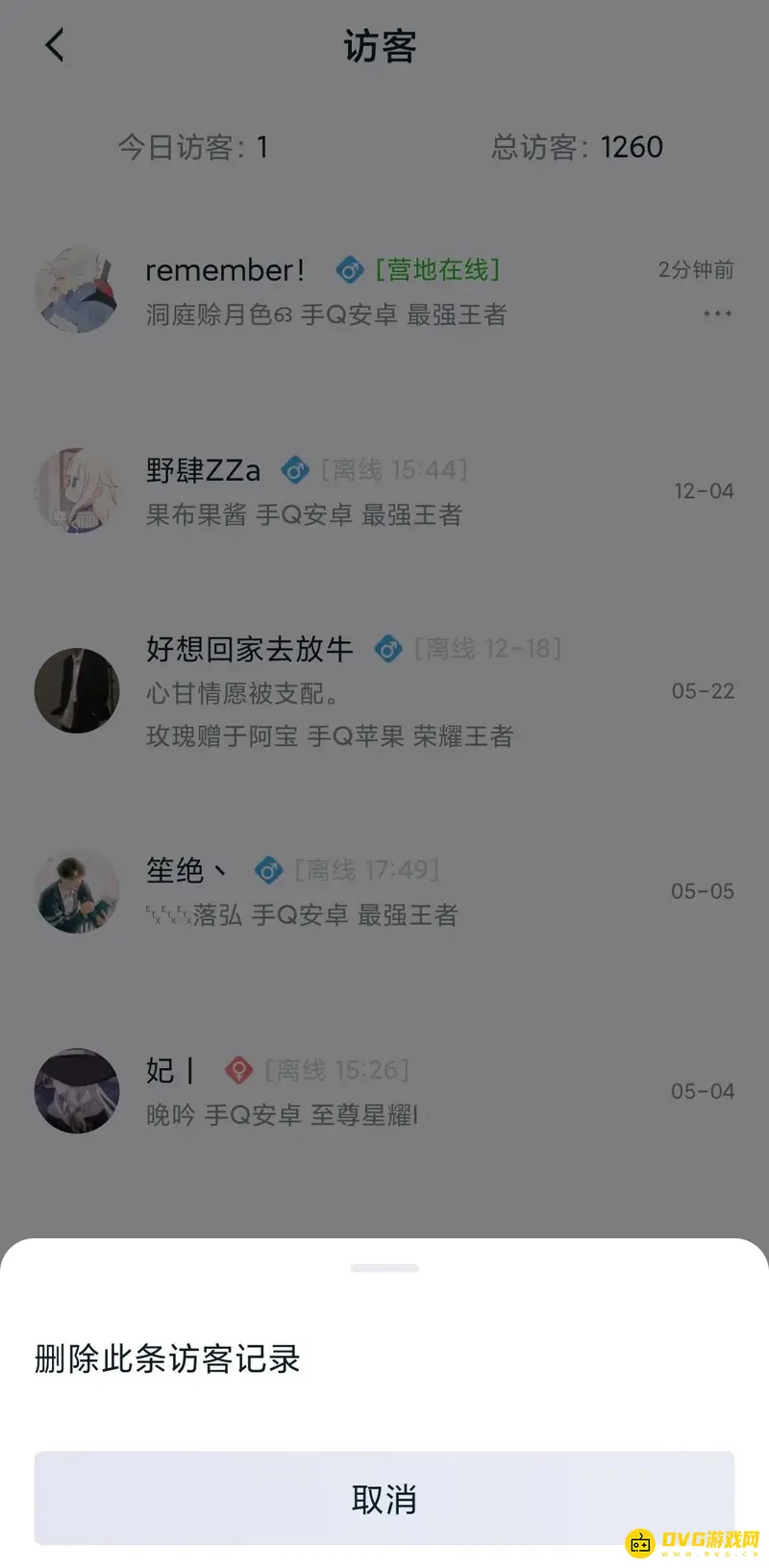Screen dimensions: 769x1568
Task: Click 离线 15:44 status next to 野肆ZZa
Action: tap(394, 470)
